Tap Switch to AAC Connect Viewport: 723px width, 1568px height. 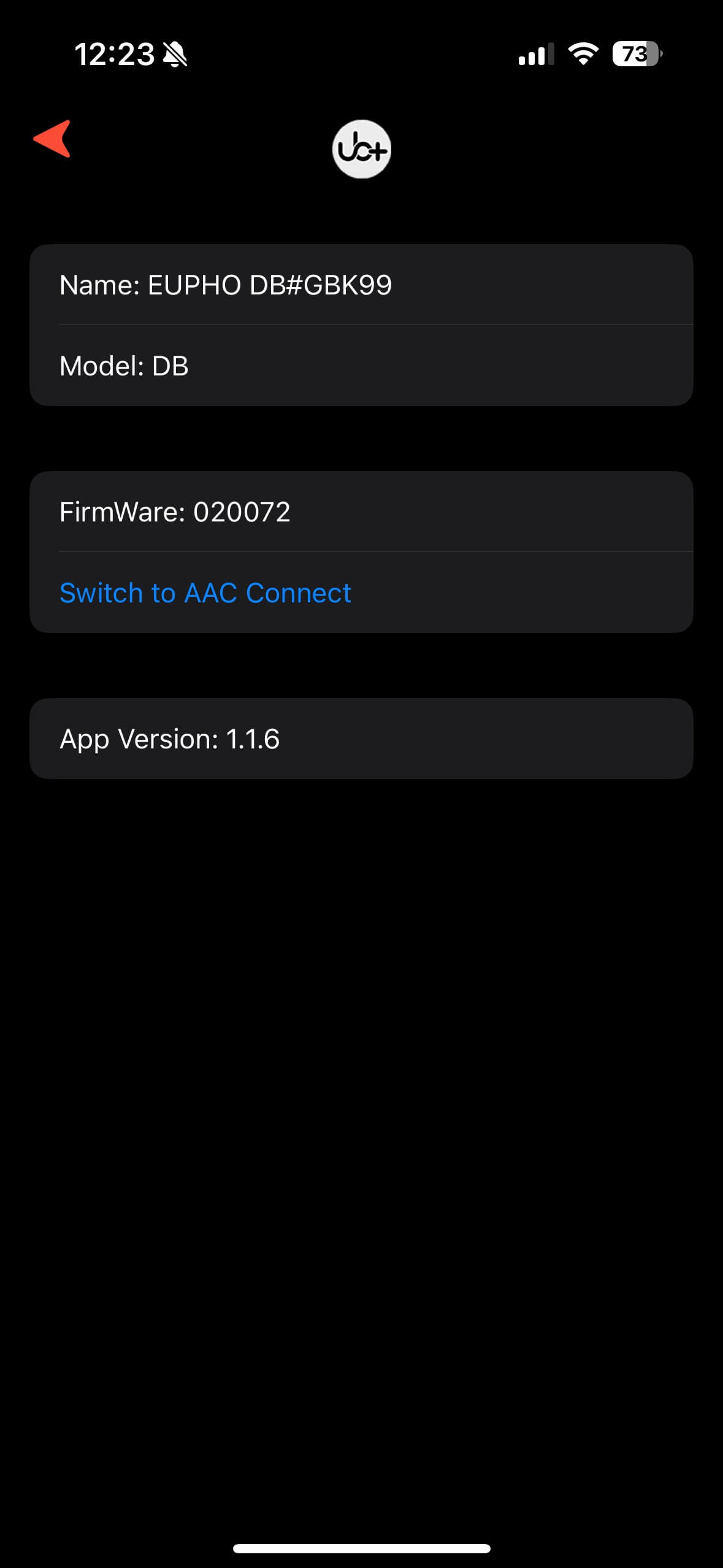(x=205, y=593)
